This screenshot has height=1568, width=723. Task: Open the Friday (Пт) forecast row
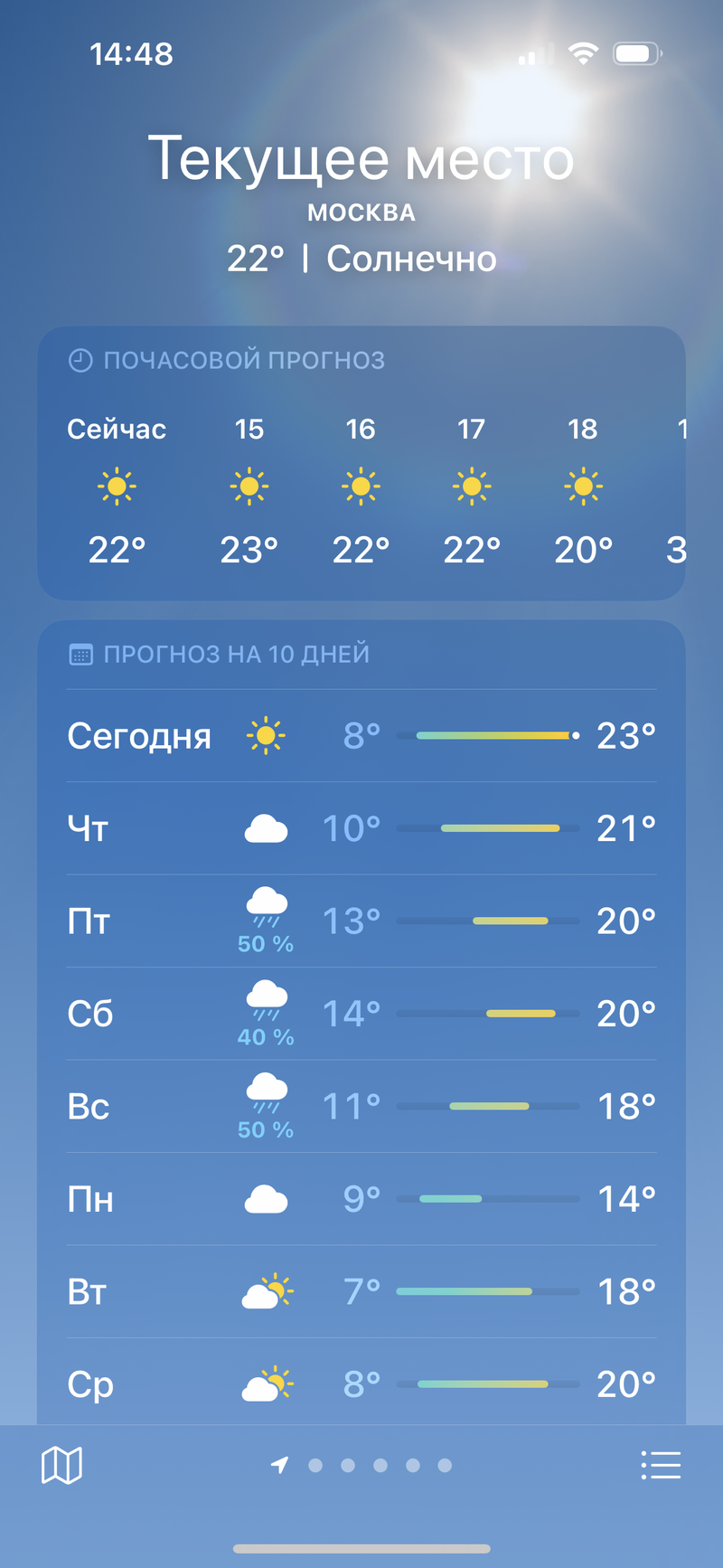pos(361,921)
